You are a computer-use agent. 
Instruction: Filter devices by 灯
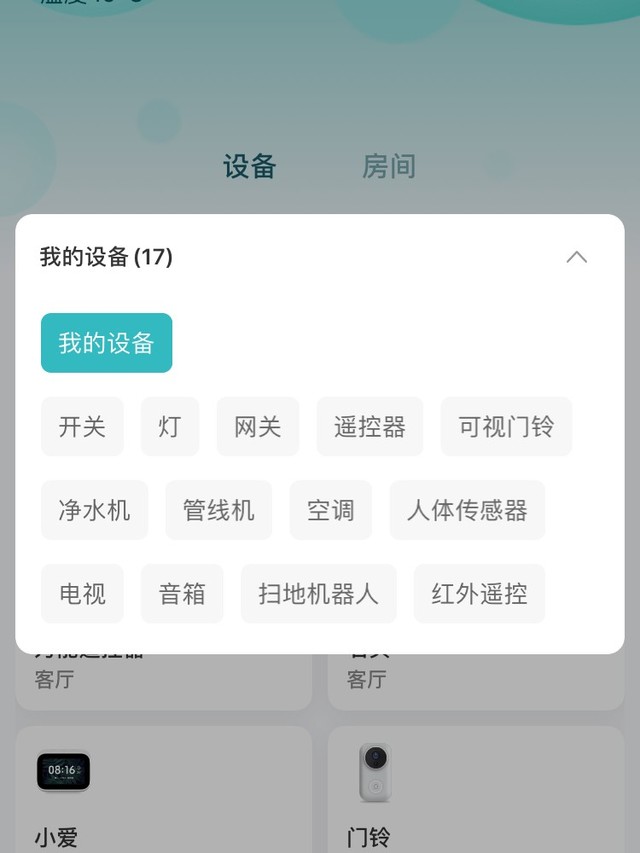click(x=170, y=427)
